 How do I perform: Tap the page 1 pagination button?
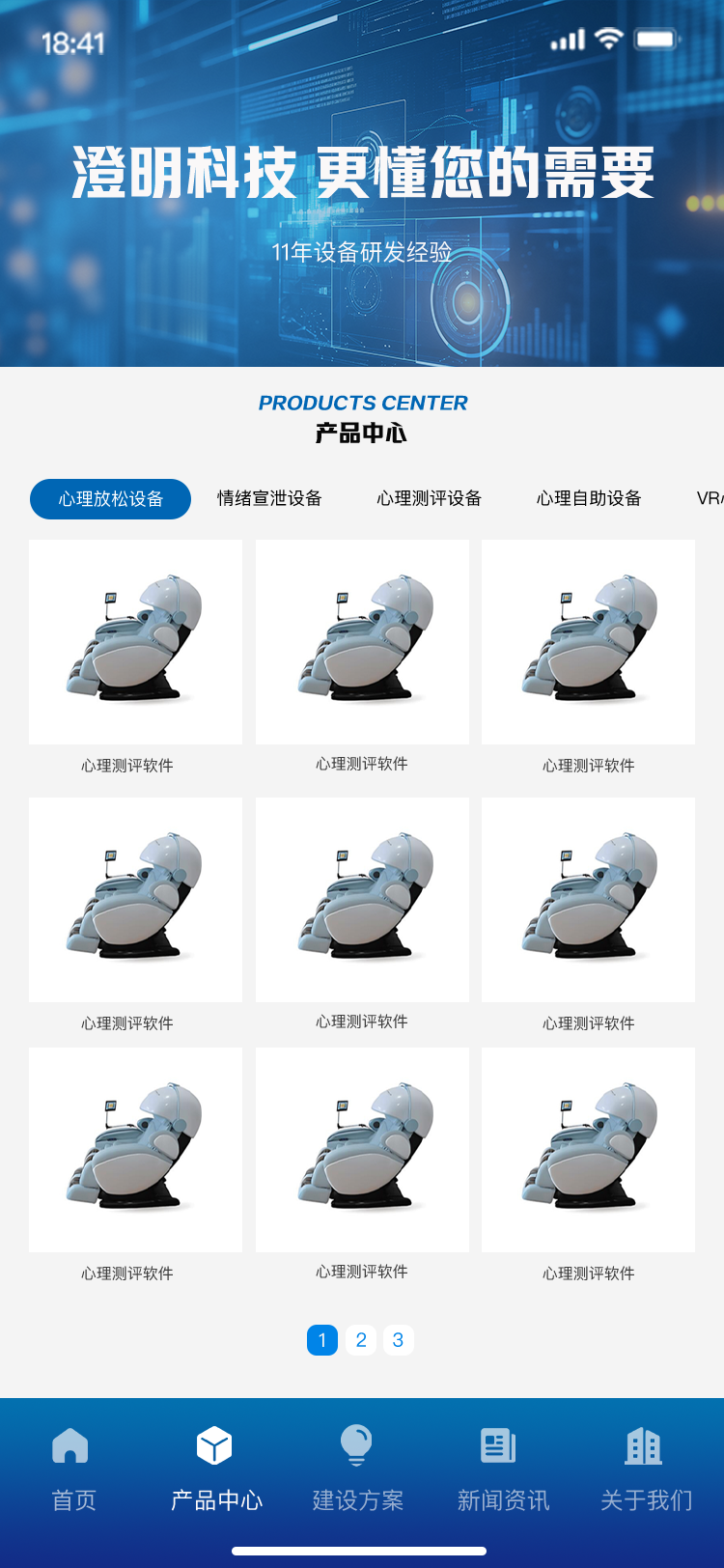point(322,1340)
